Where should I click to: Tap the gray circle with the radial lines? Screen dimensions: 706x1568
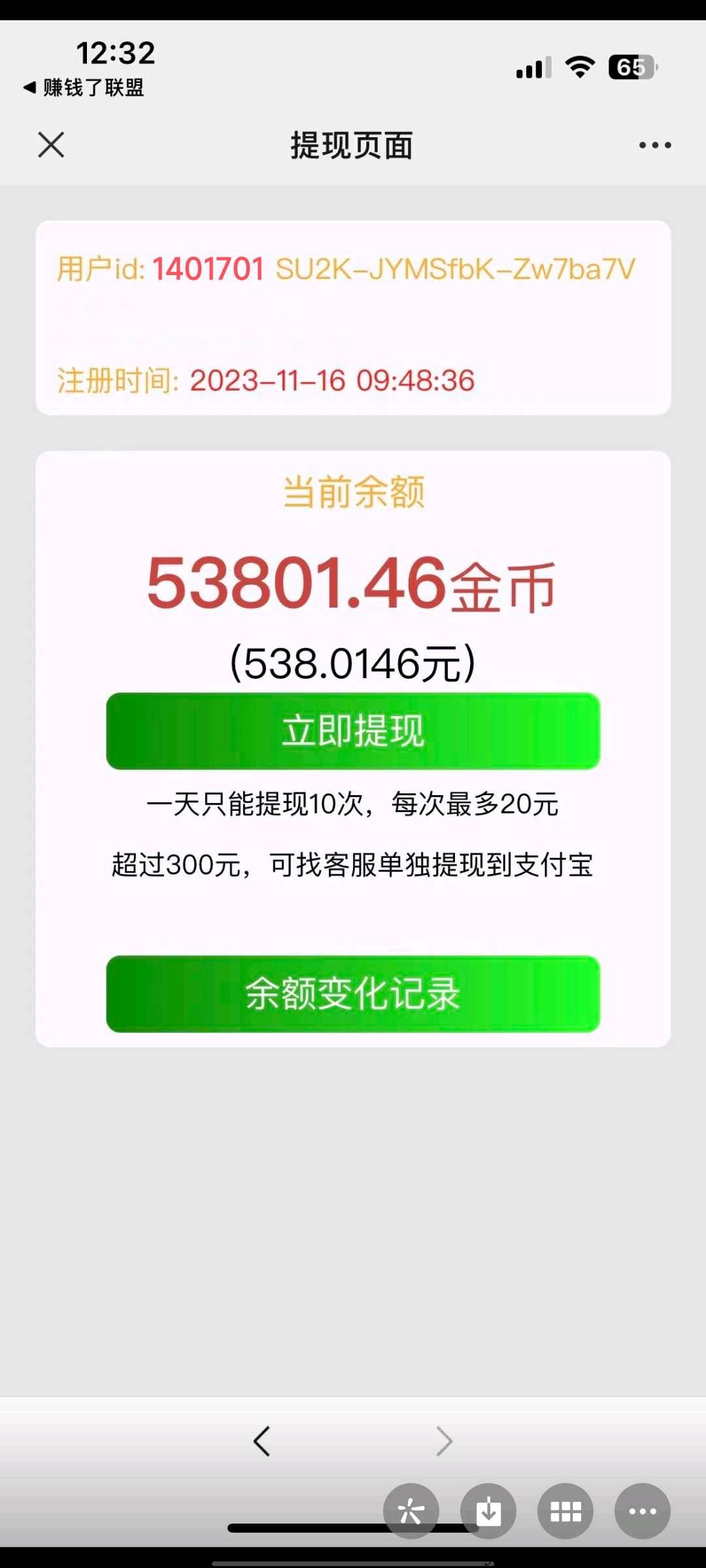(x=411, y=1511)
